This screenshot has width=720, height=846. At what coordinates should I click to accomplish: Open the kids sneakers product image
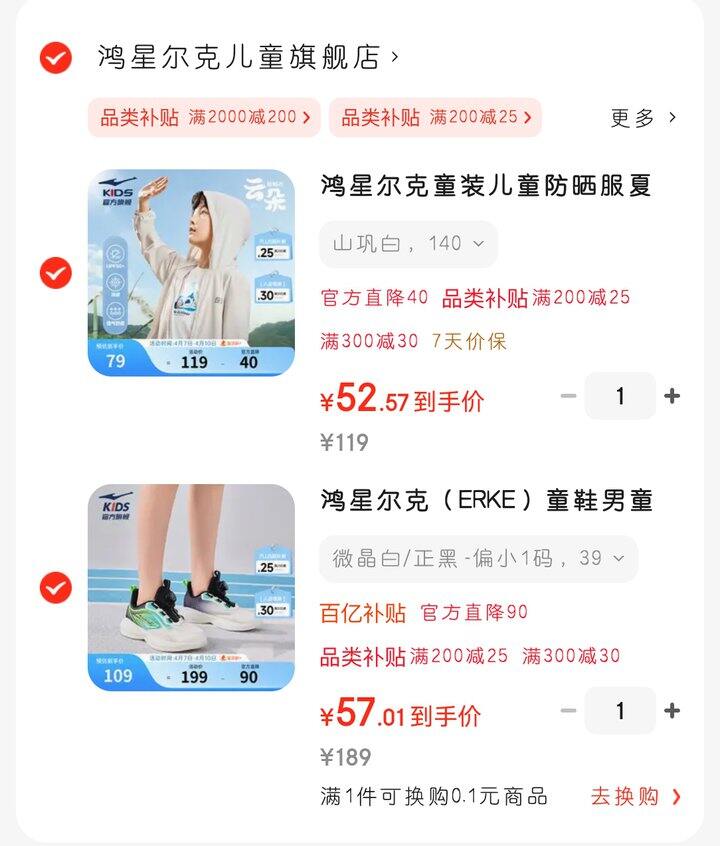(x=191, y=587)
